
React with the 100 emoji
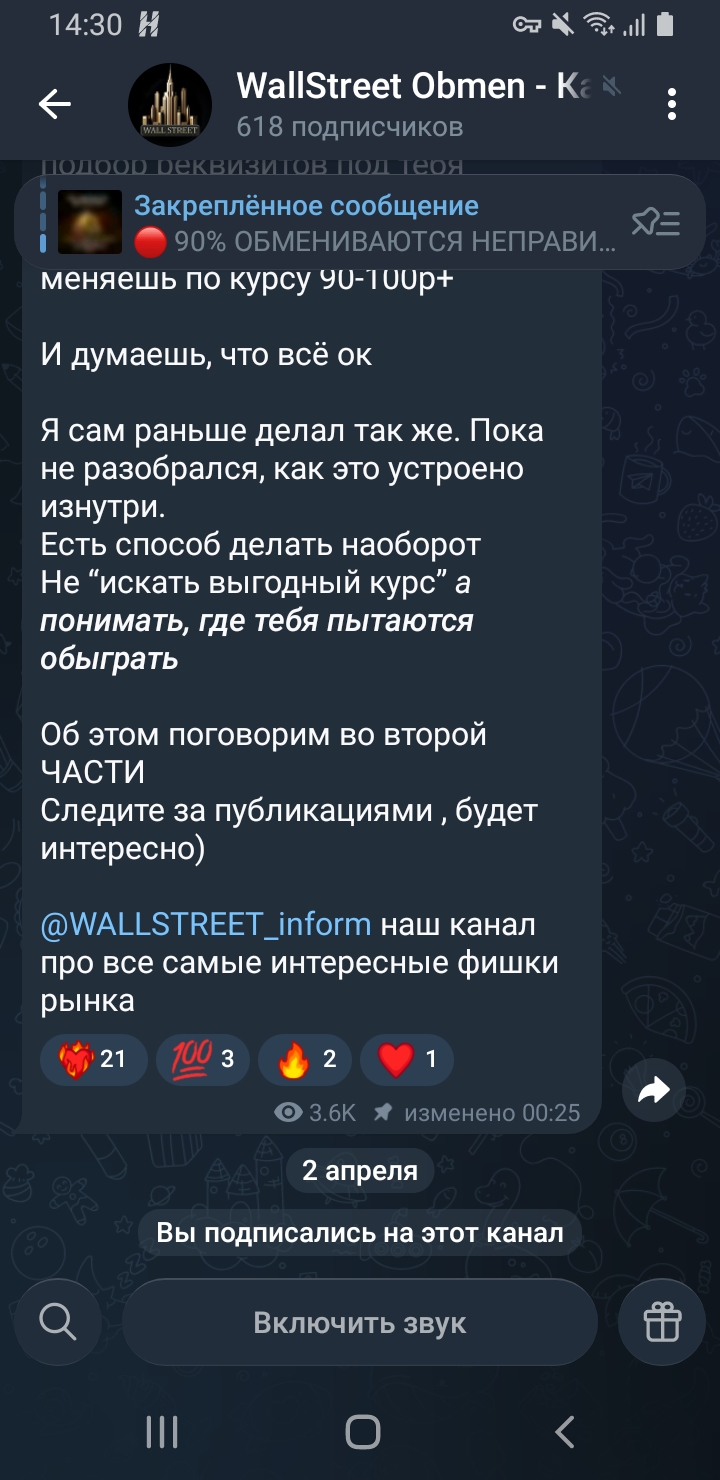click(x=202, y=1059)
